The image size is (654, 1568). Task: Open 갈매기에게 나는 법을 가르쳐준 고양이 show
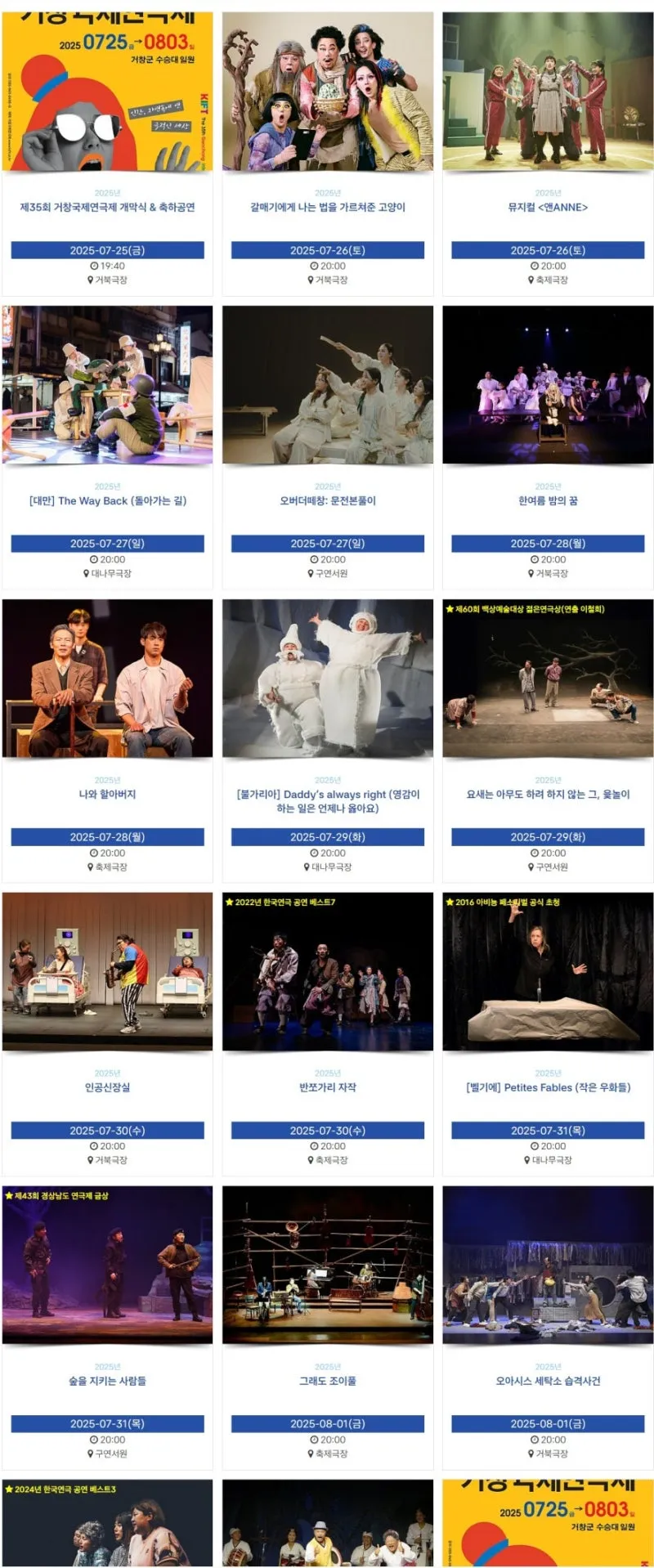click(x=327, y=208)
